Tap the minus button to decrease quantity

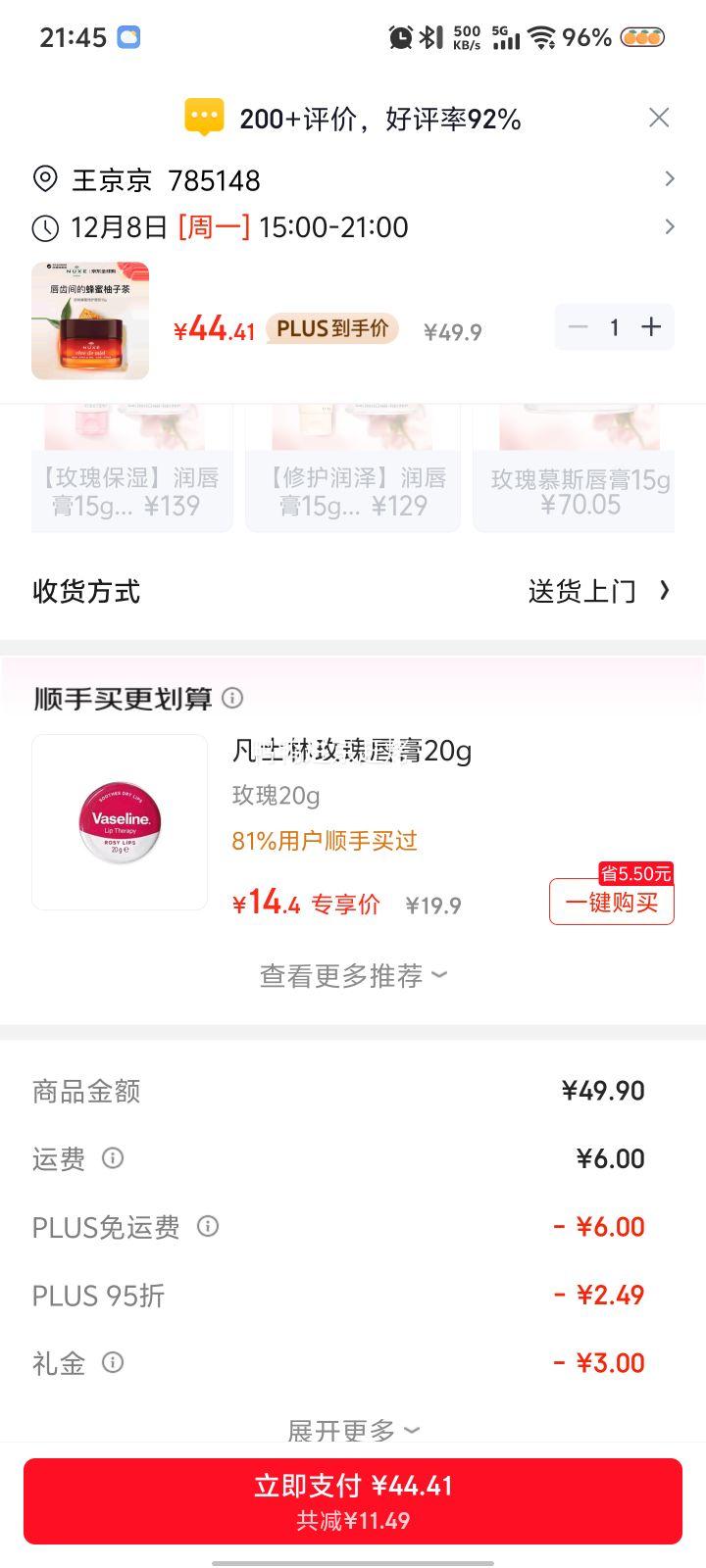pyautogui.click(x=579, y=326)
